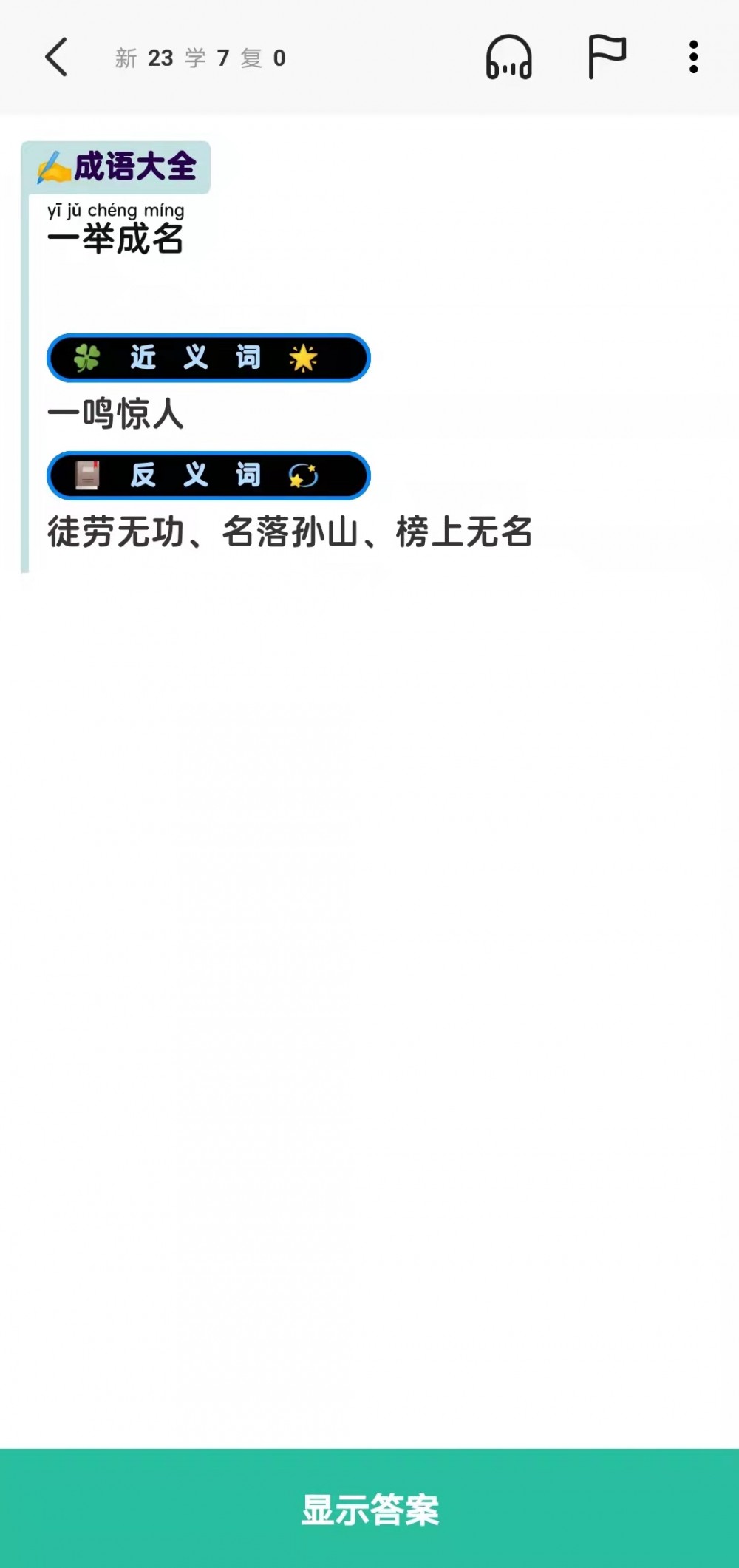The width and height of the screenshot is (739, 1568).
Task: Go back using the top-left arrow
Action: click(x=56, y=58)
